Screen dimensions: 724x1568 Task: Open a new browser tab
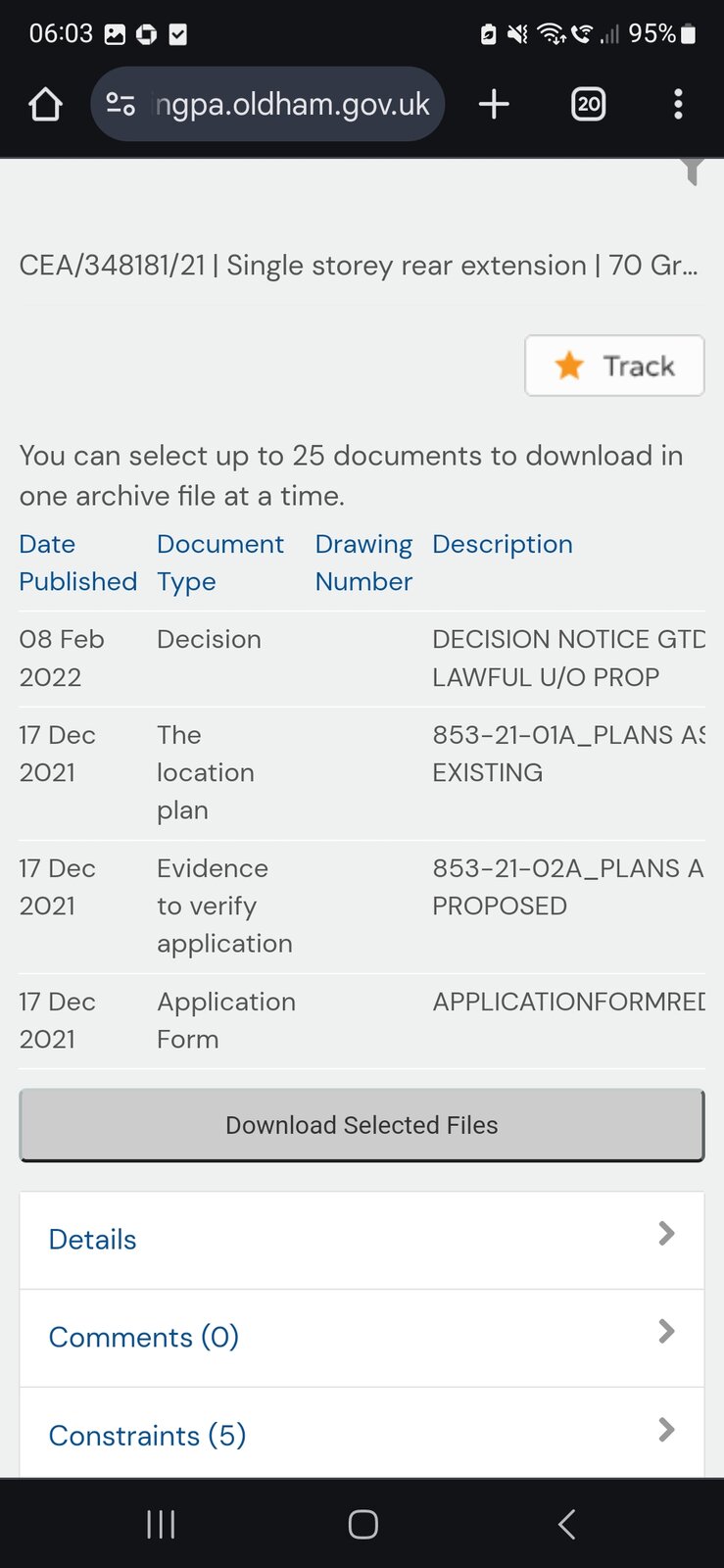[x=494, y=104]
